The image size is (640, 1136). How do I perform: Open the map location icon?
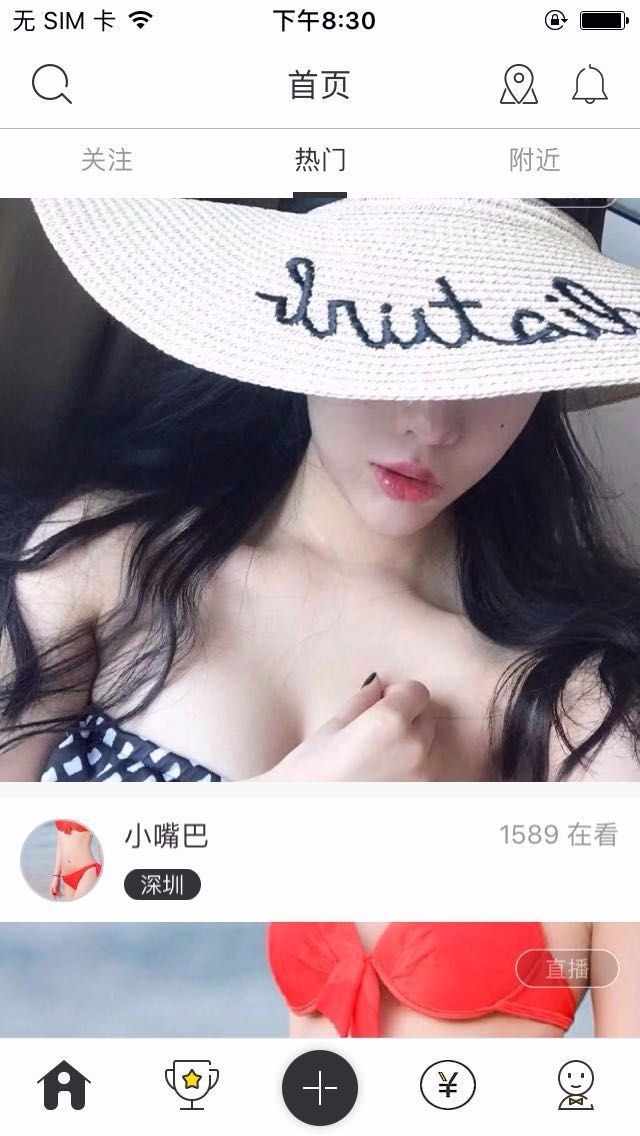pyautogui.click(x=518, y=85)
